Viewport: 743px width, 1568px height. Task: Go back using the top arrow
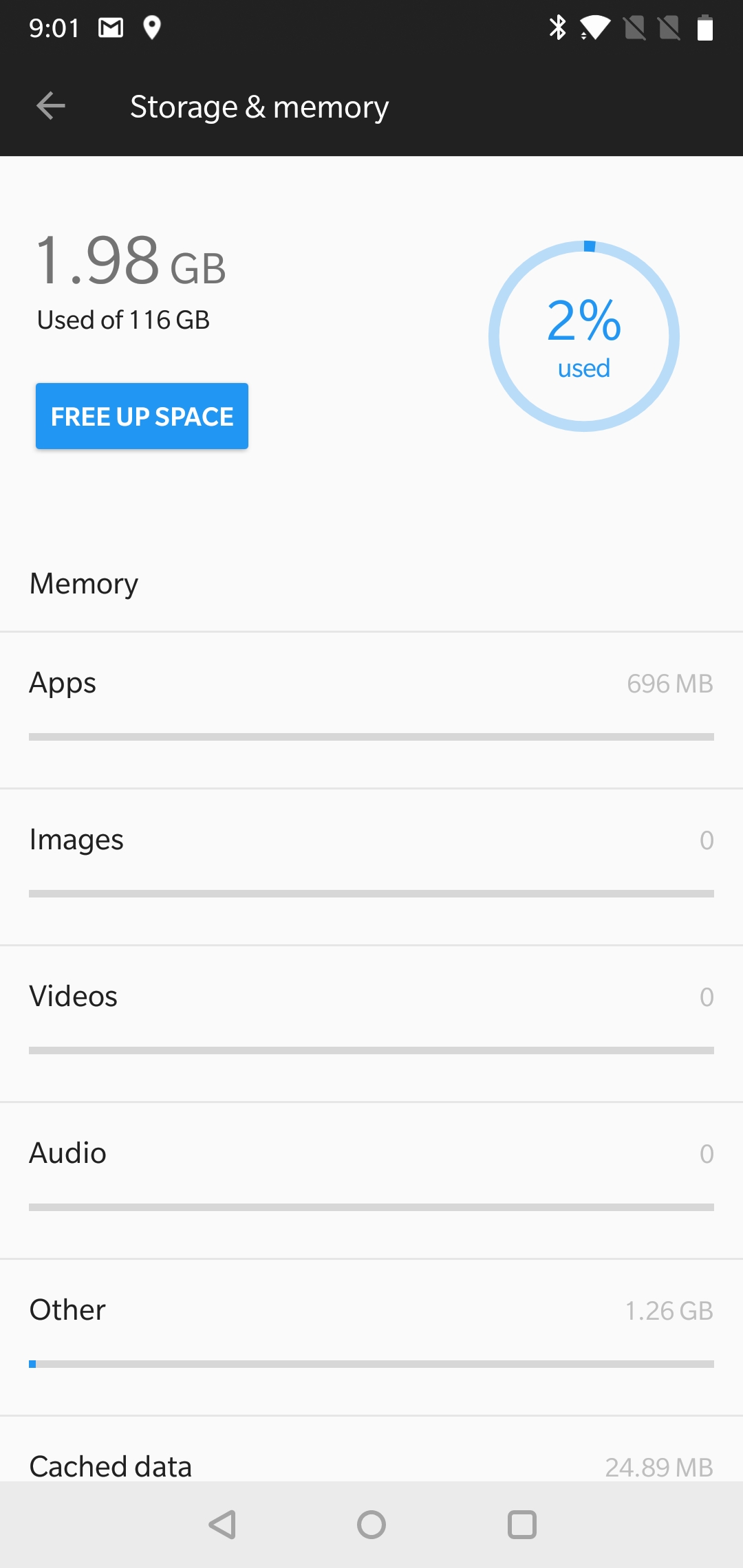point(51,106)
